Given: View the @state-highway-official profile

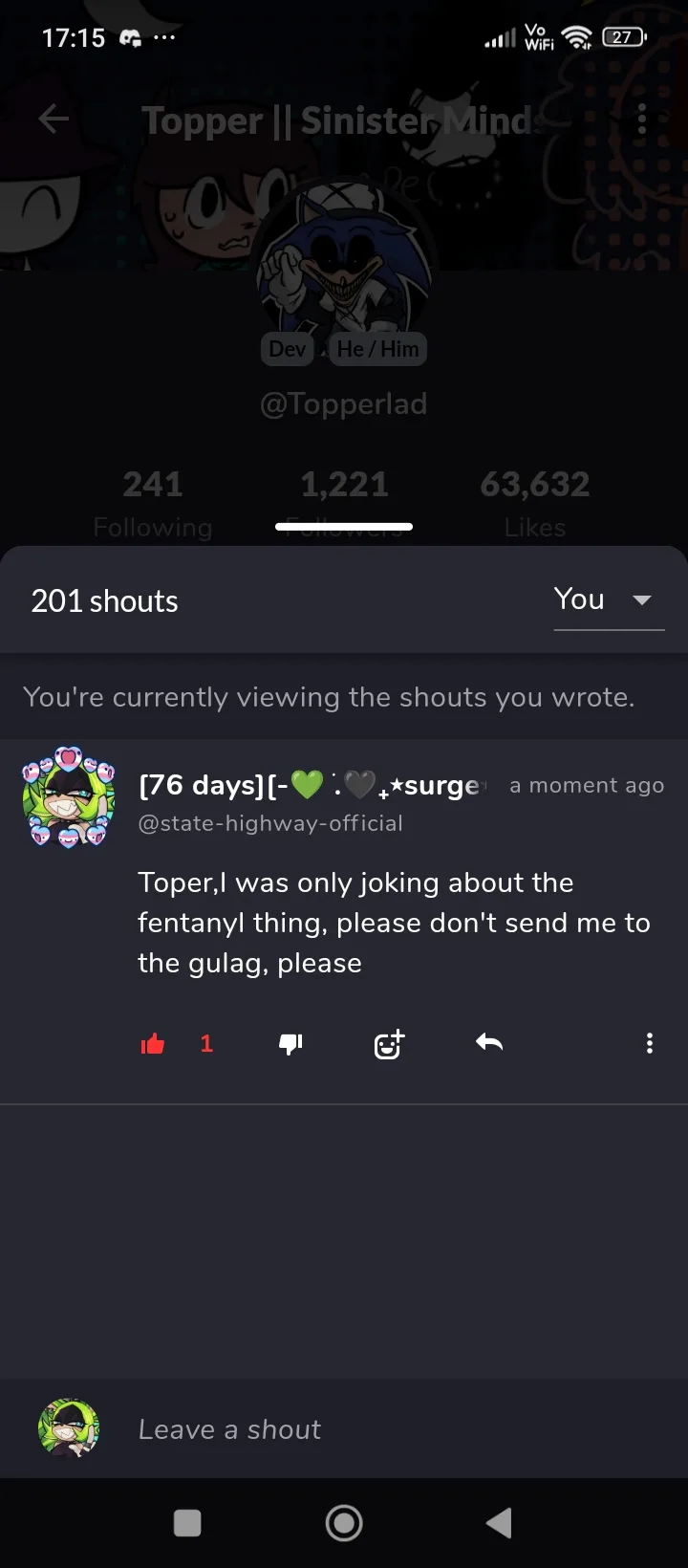Looking at the screenshot, I should [x=270, y=823].
